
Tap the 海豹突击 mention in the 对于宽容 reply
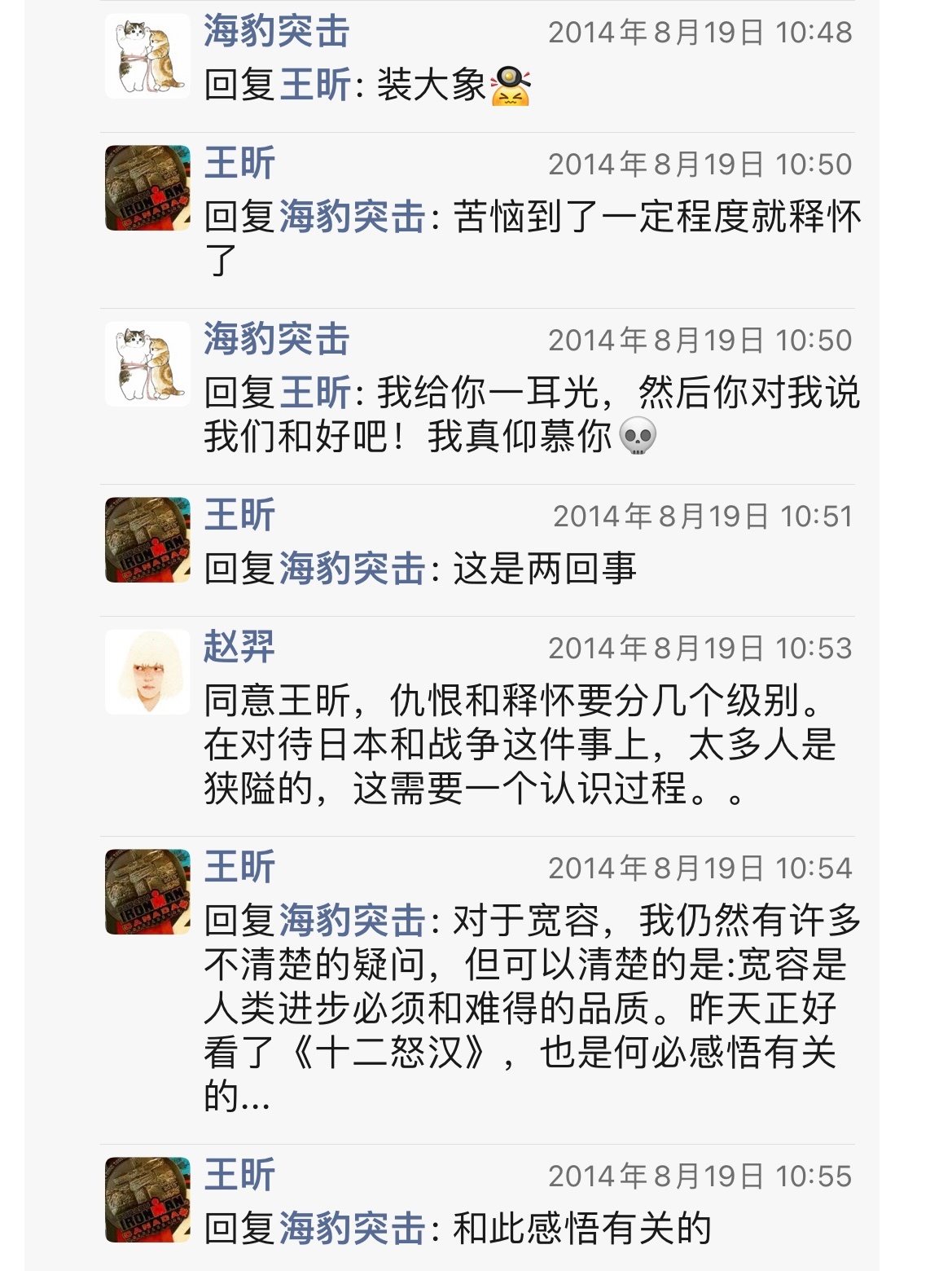click(353, 921)
